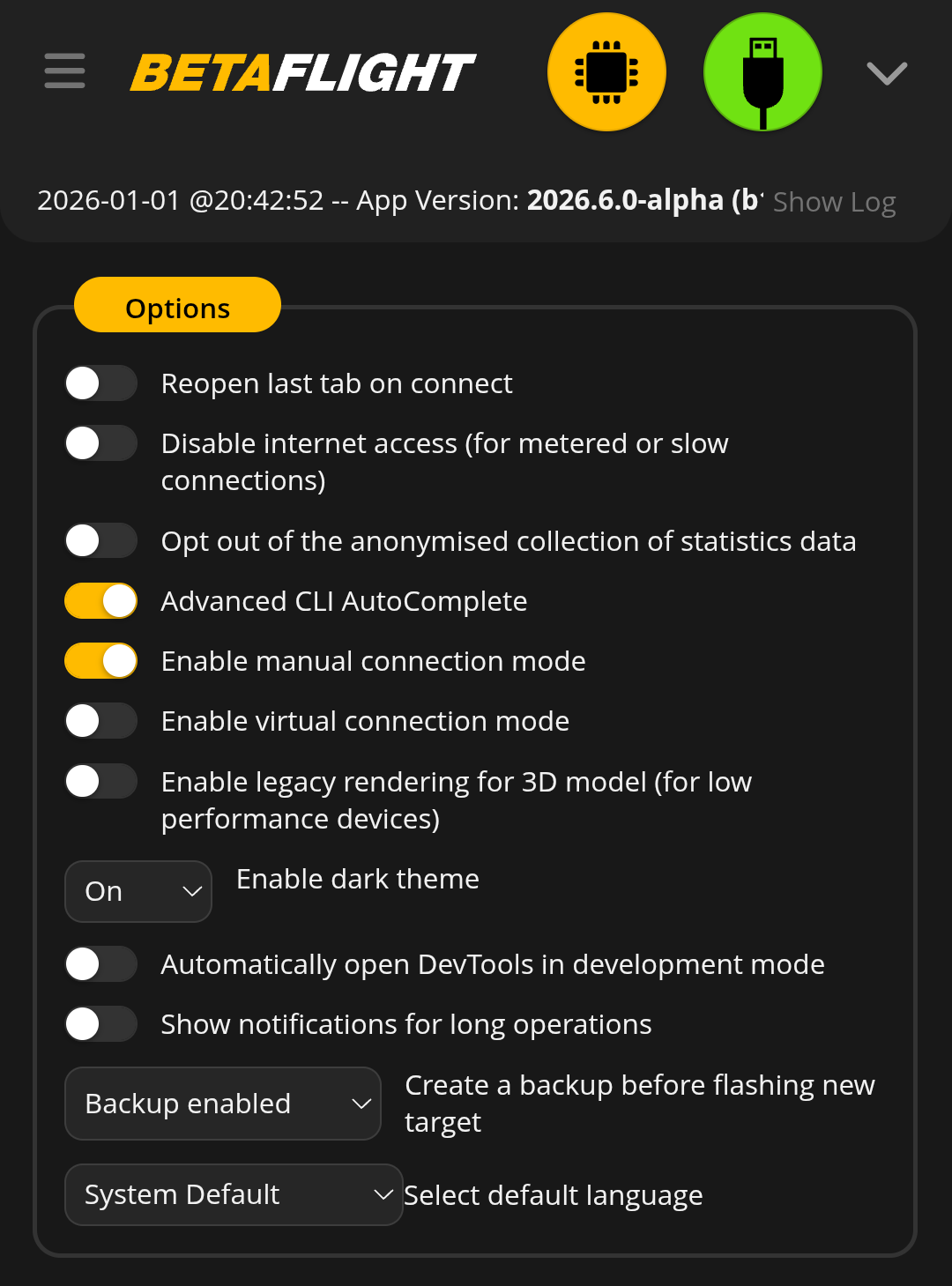Image resolution: width=952 pixels, height=1286 pixels.
Task: Toggle automatically open DevTools in development mode
Action: [x=100, y=963]
